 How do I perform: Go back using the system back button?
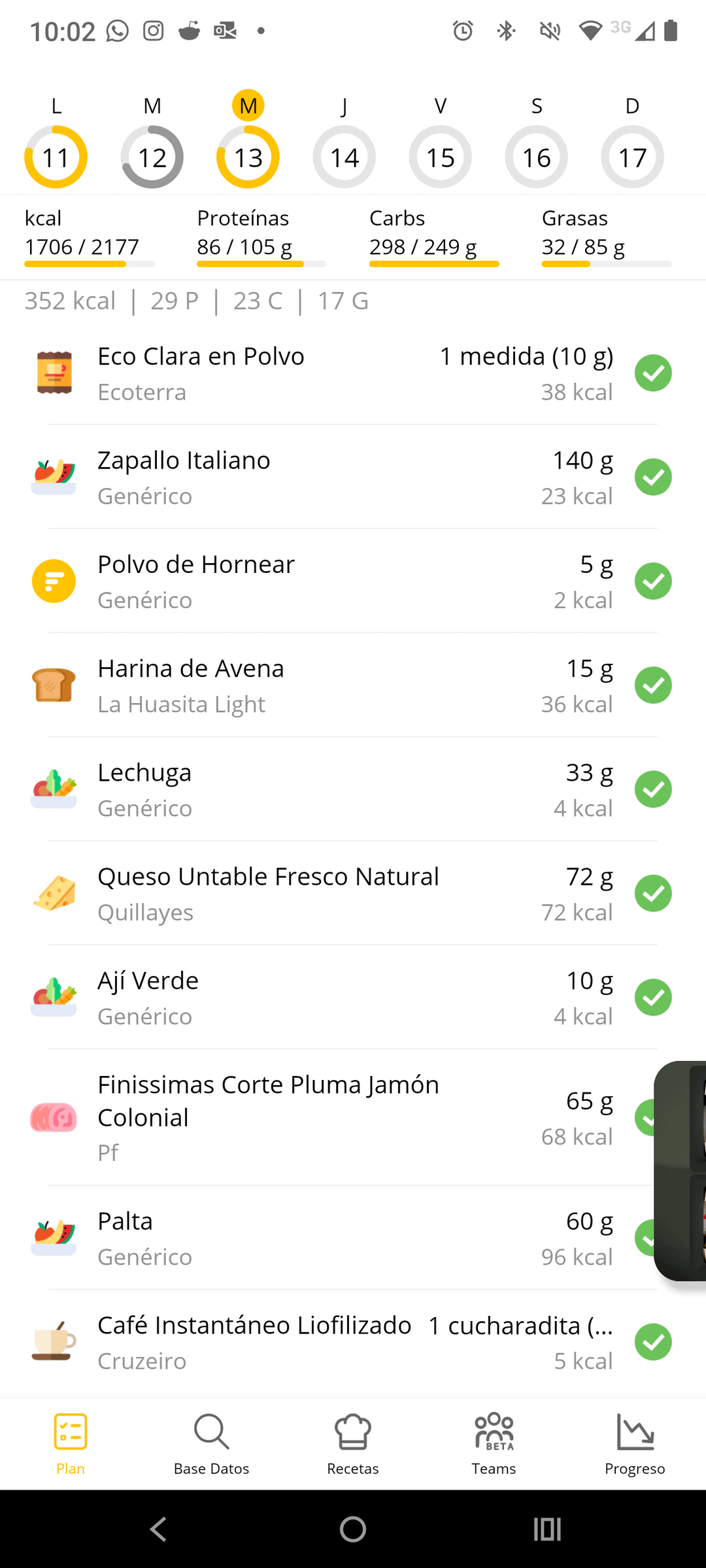158,1529
